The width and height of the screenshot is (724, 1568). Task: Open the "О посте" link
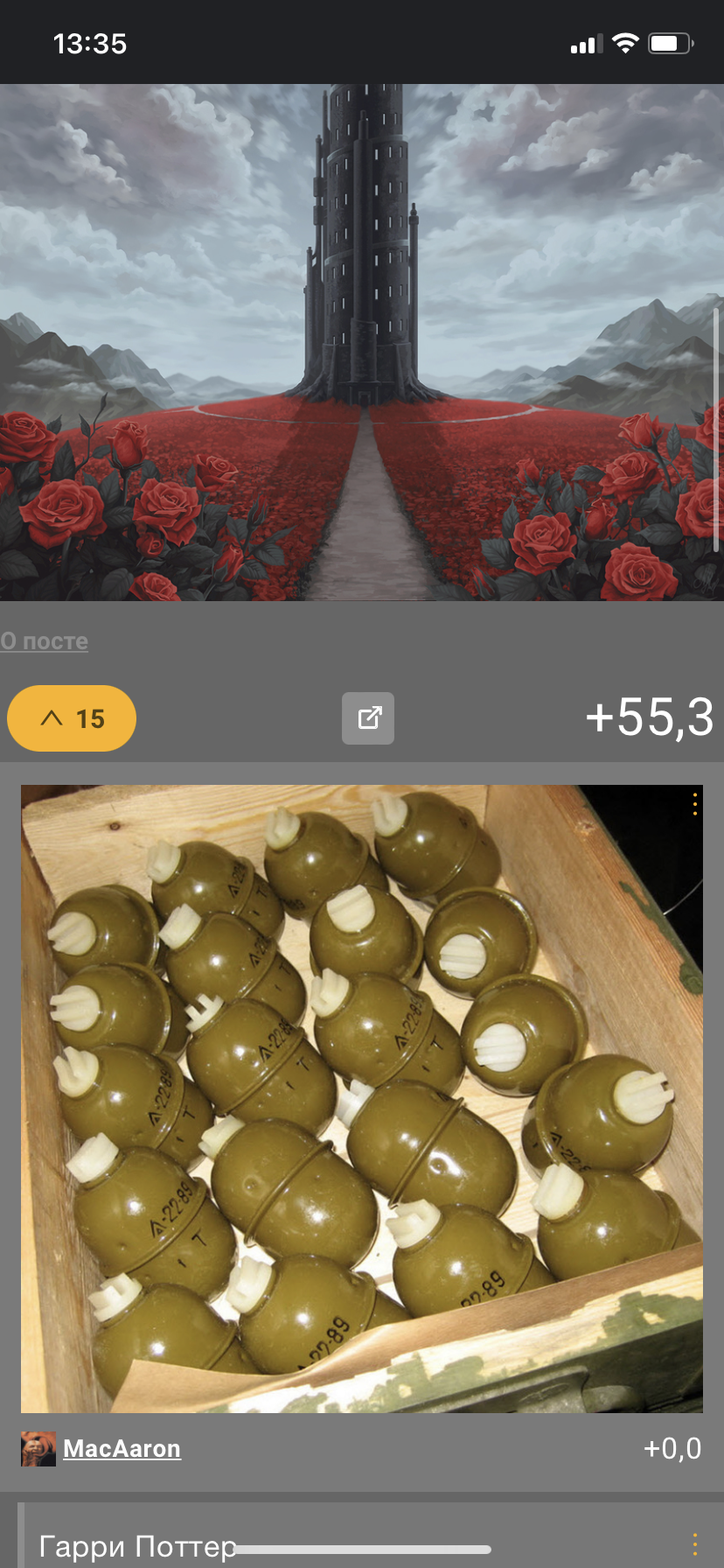coord(45,640)
